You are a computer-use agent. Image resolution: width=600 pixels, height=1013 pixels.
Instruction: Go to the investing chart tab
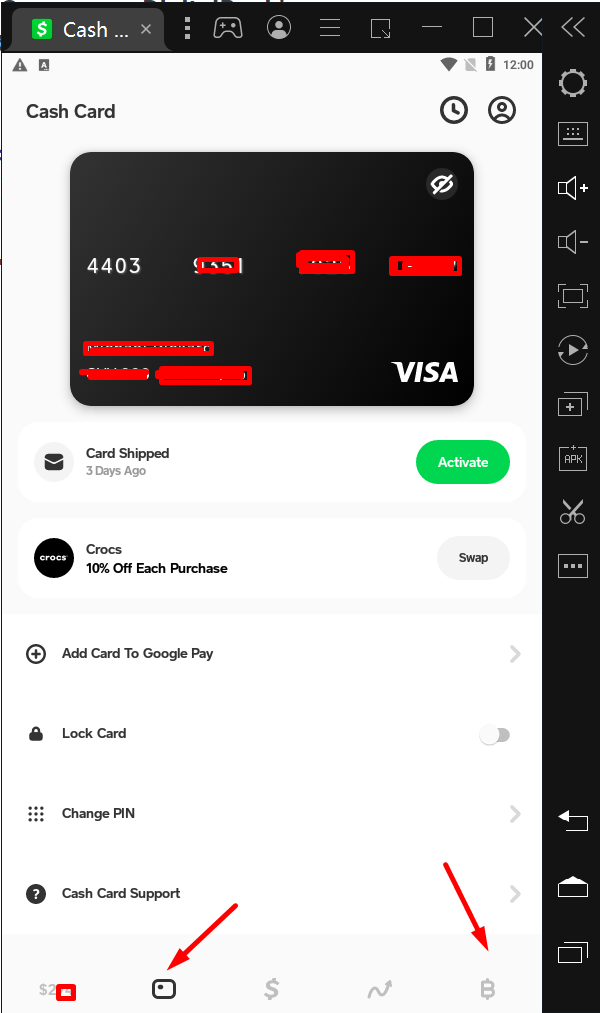coord(379,990)
